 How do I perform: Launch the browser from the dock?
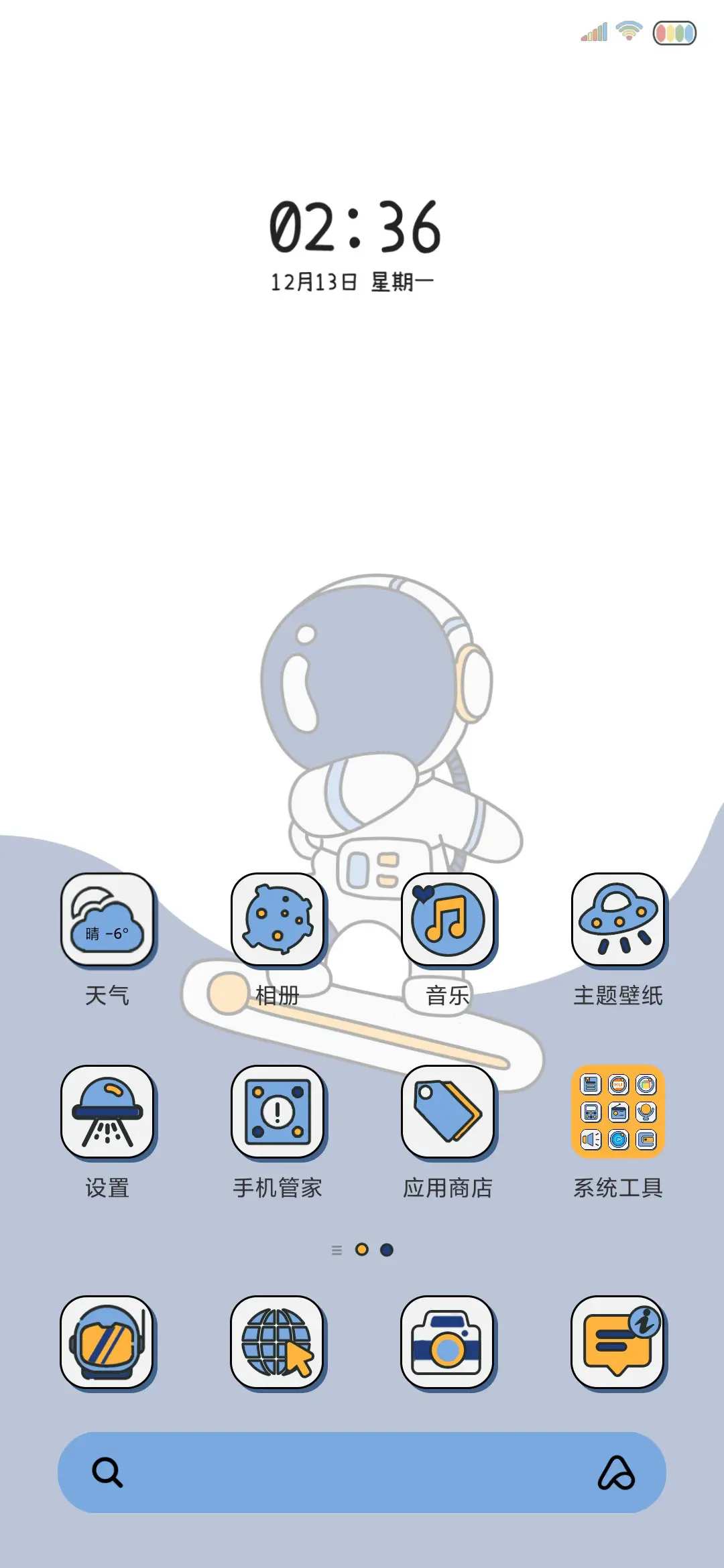pyautogui.click(x=279, y=1344)
